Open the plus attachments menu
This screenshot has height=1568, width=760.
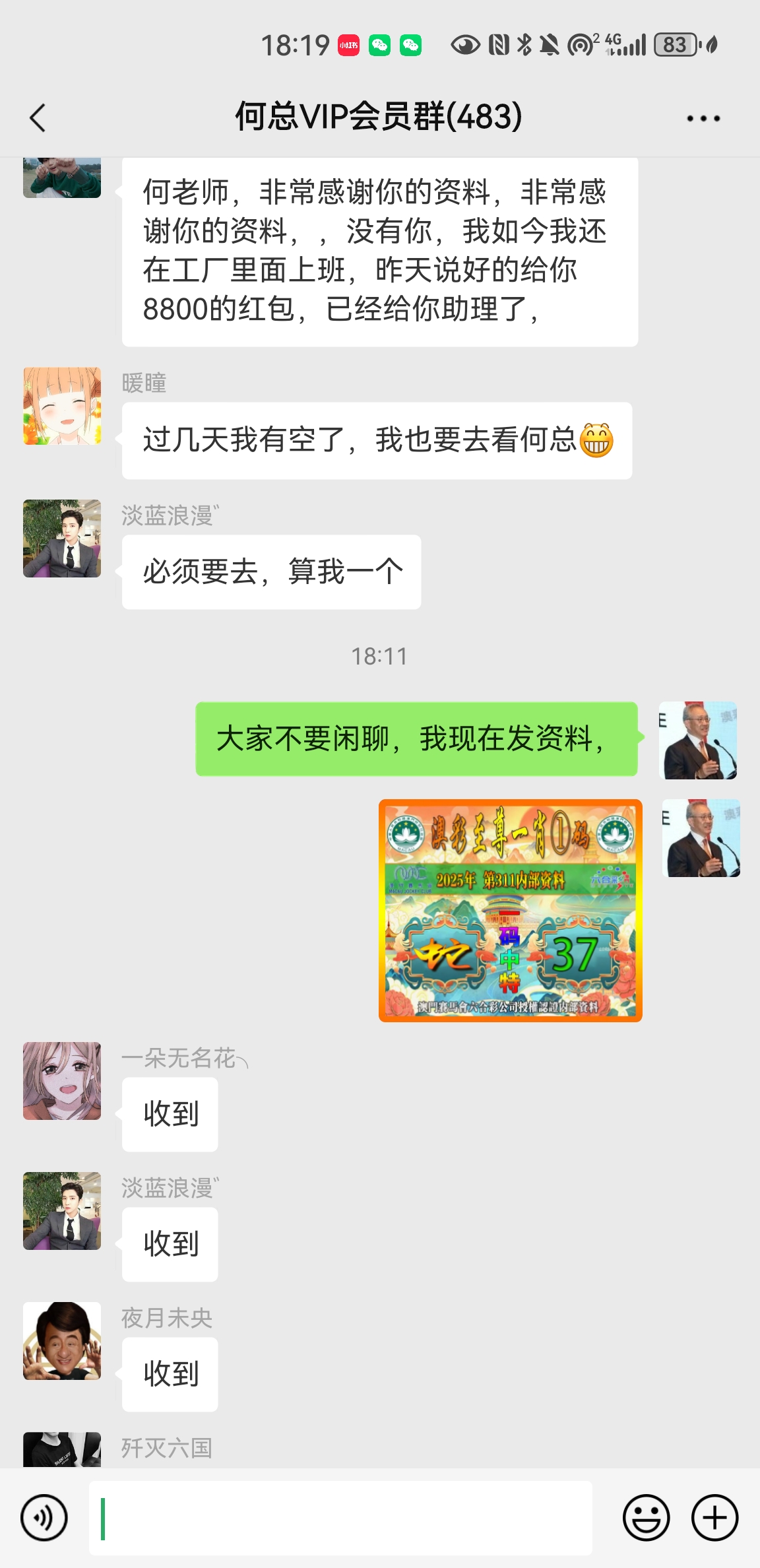click(714, 1518)
